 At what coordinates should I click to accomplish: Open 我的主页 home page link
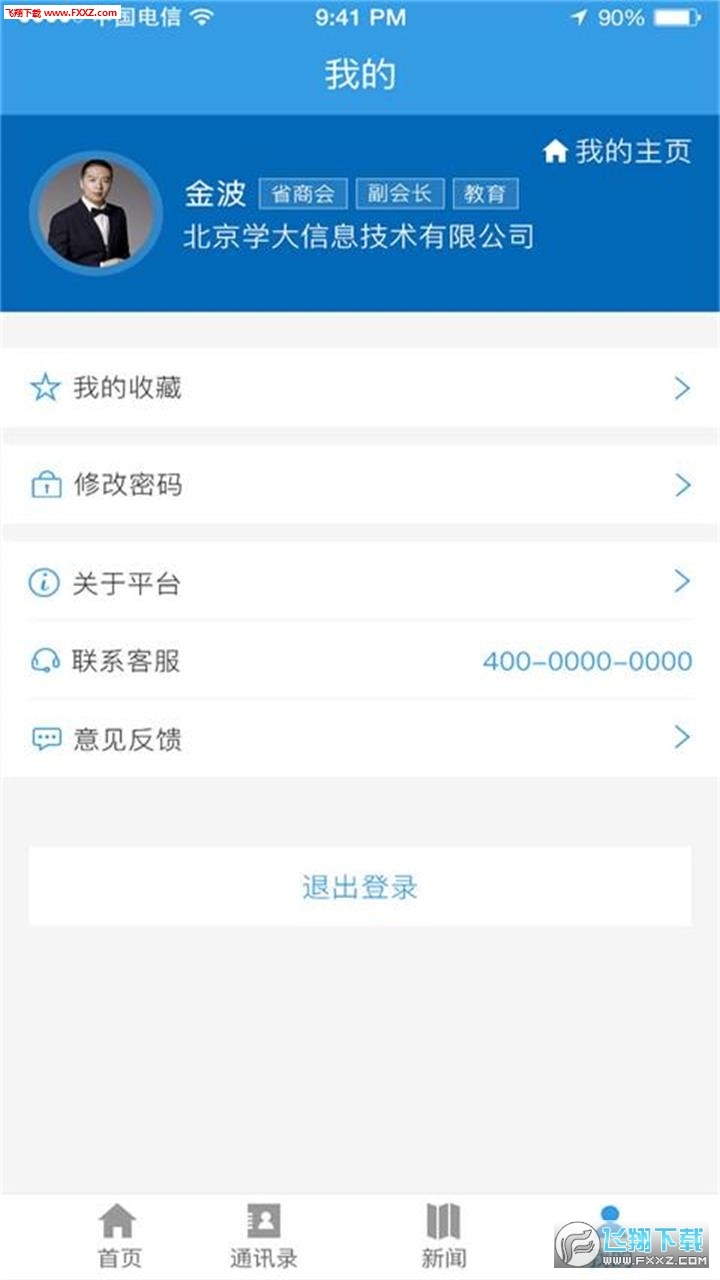(x=617, y=152)
